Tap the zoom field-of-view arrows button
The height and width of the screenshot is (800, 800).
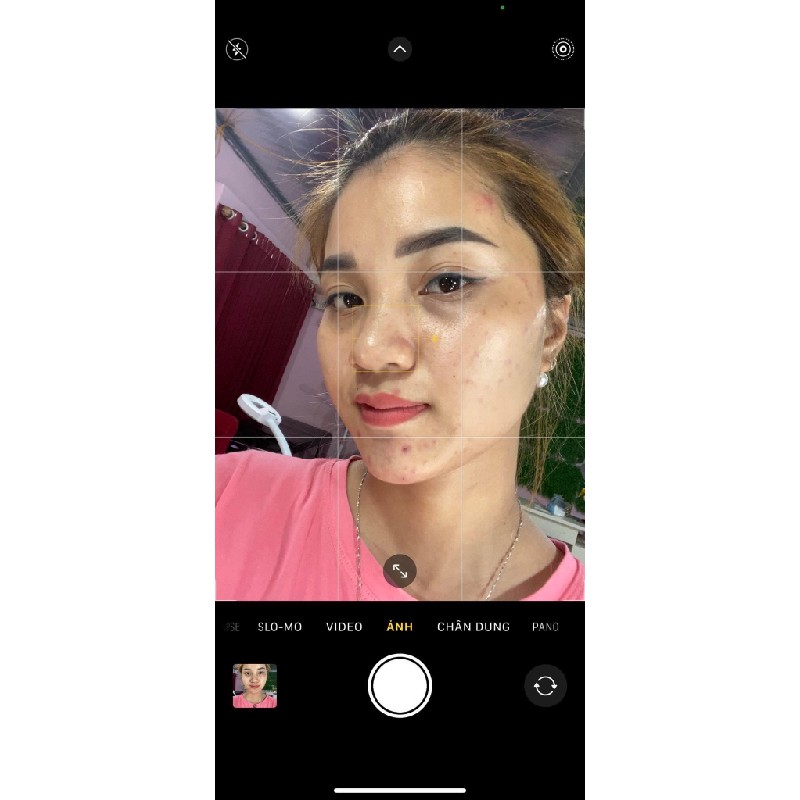[x=400, y=571]
